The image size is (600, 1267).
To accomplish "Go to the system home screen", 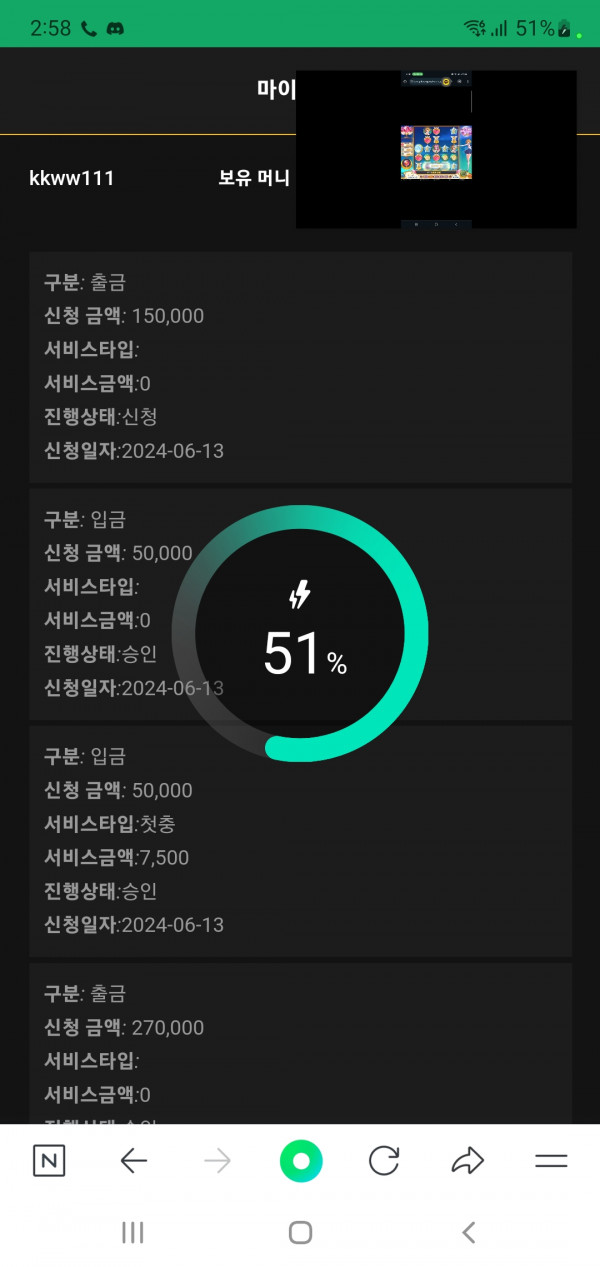I will (300, 1232).
